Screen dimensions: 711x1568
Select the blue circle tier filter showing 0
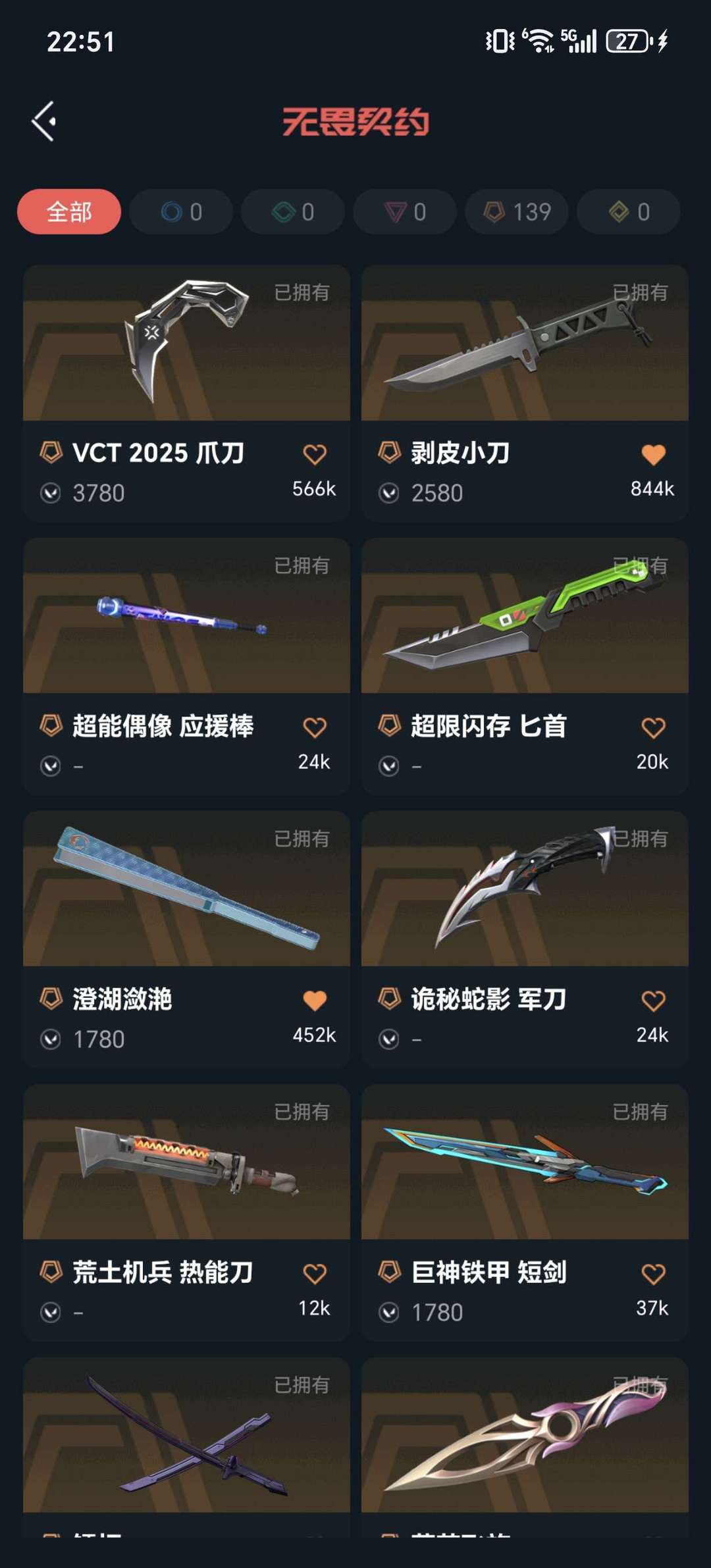[180, 211]
